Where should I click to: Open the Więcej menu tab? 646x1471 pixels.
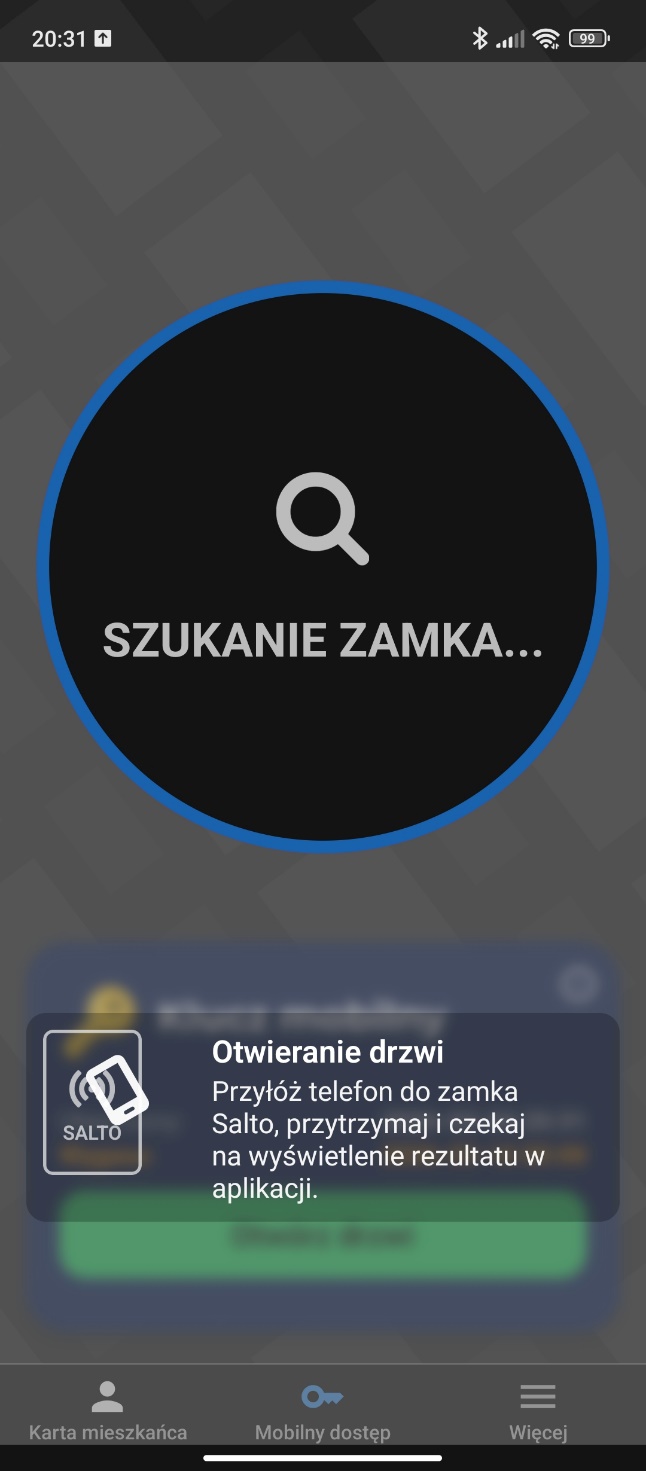point(537,1410)
